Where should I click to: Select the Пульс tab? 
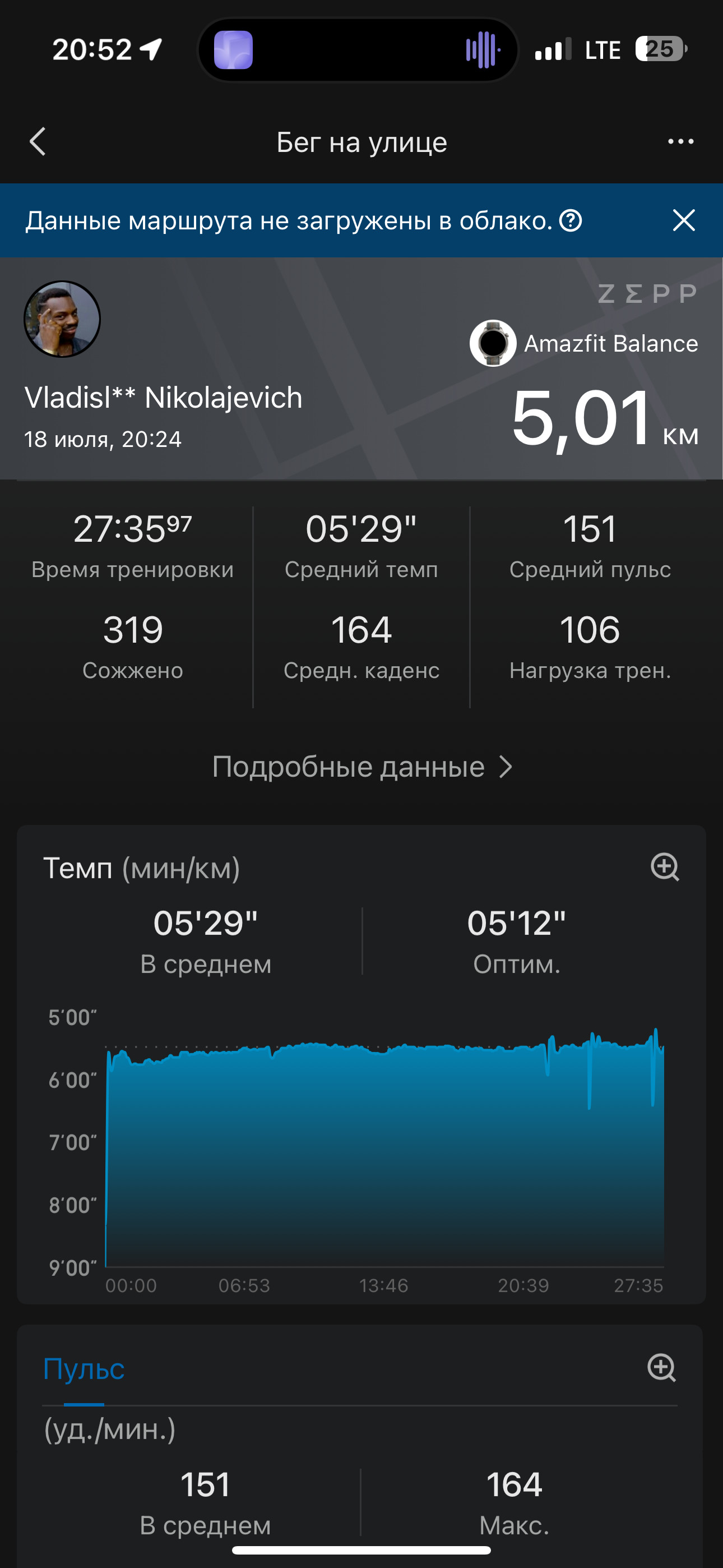84,1368
